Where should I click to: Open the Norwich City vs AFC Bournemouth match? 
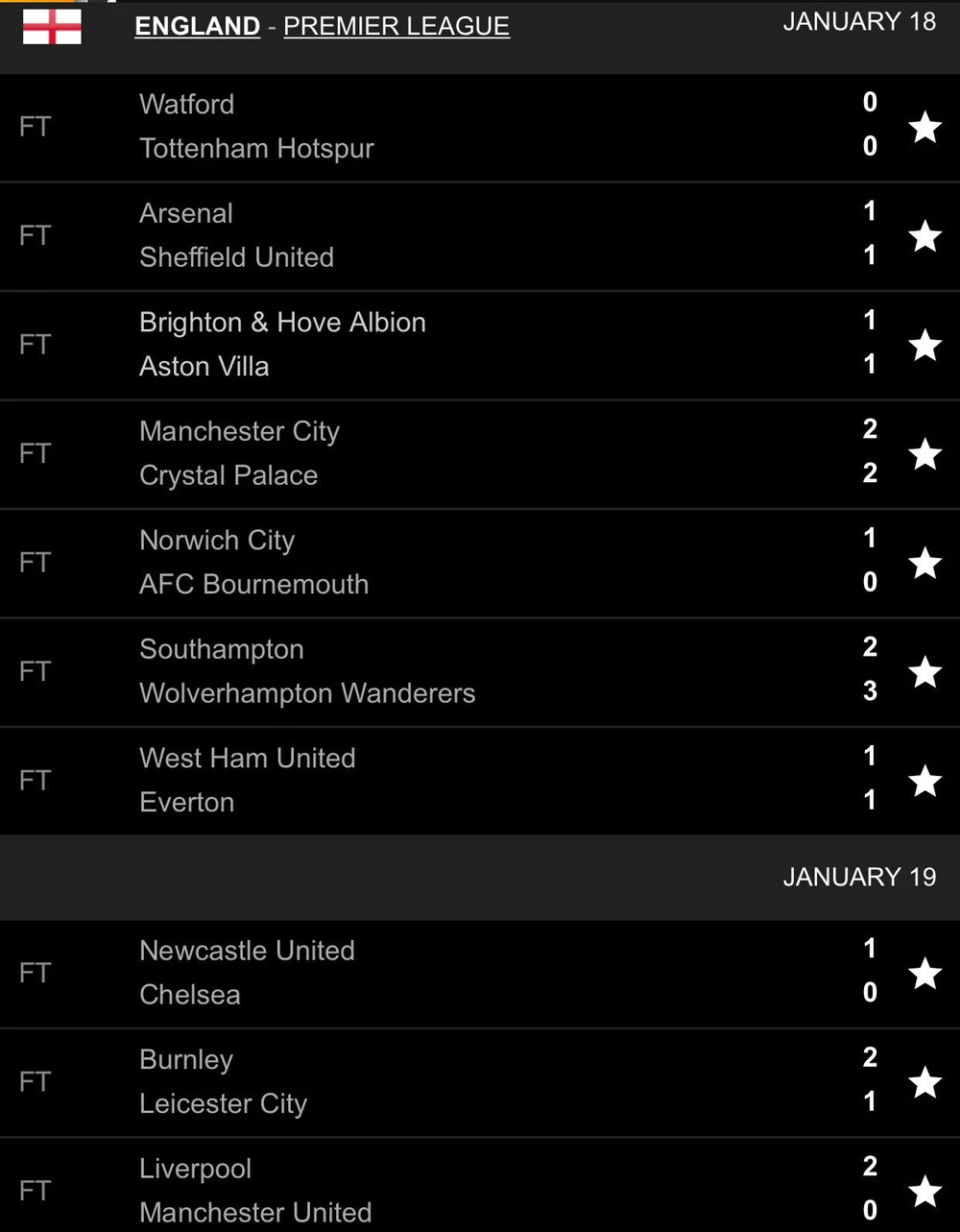click(x=432, y=563)
